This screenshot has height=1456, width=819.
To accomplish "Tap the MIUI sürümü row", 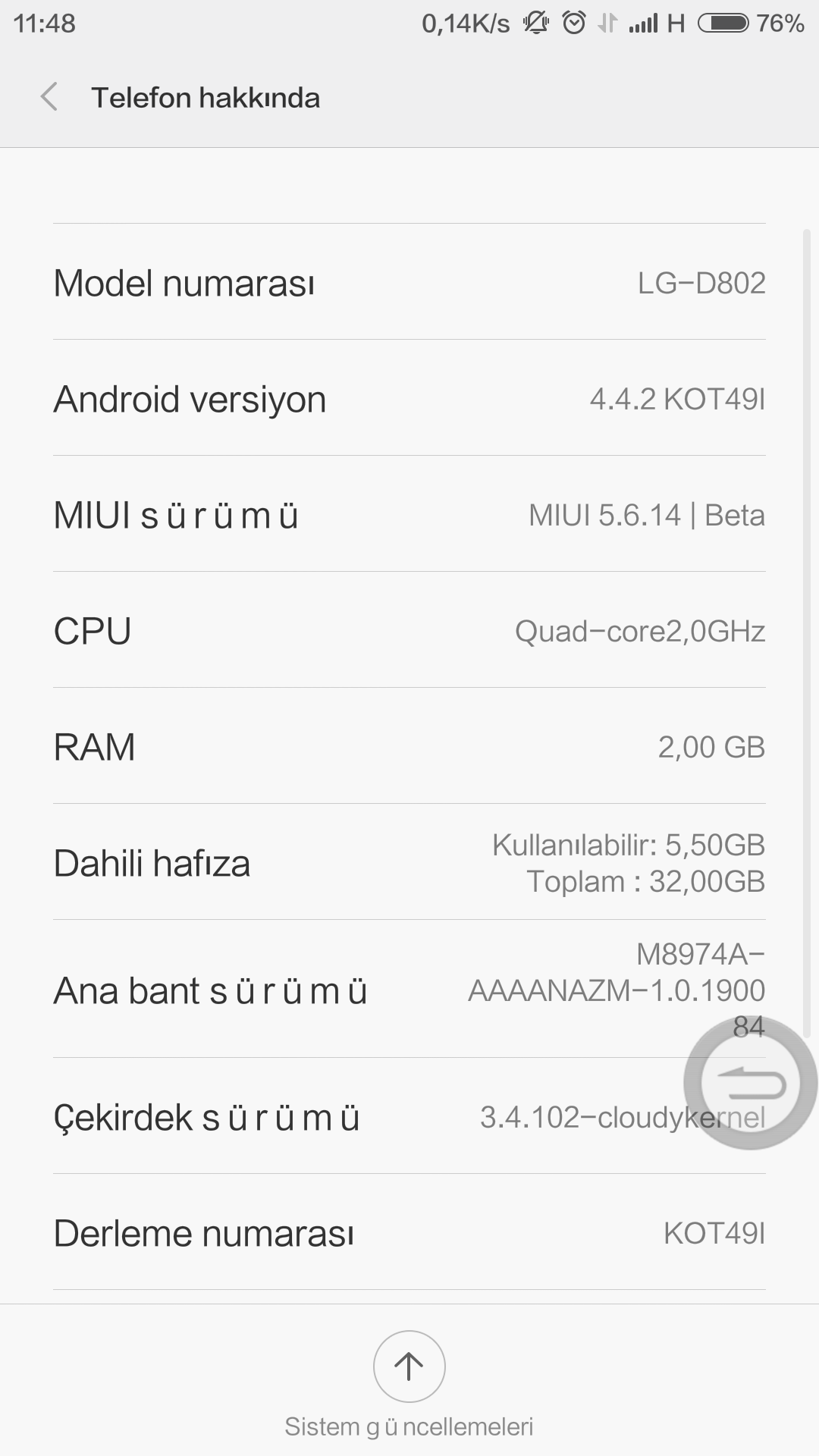I will point(409,514).
